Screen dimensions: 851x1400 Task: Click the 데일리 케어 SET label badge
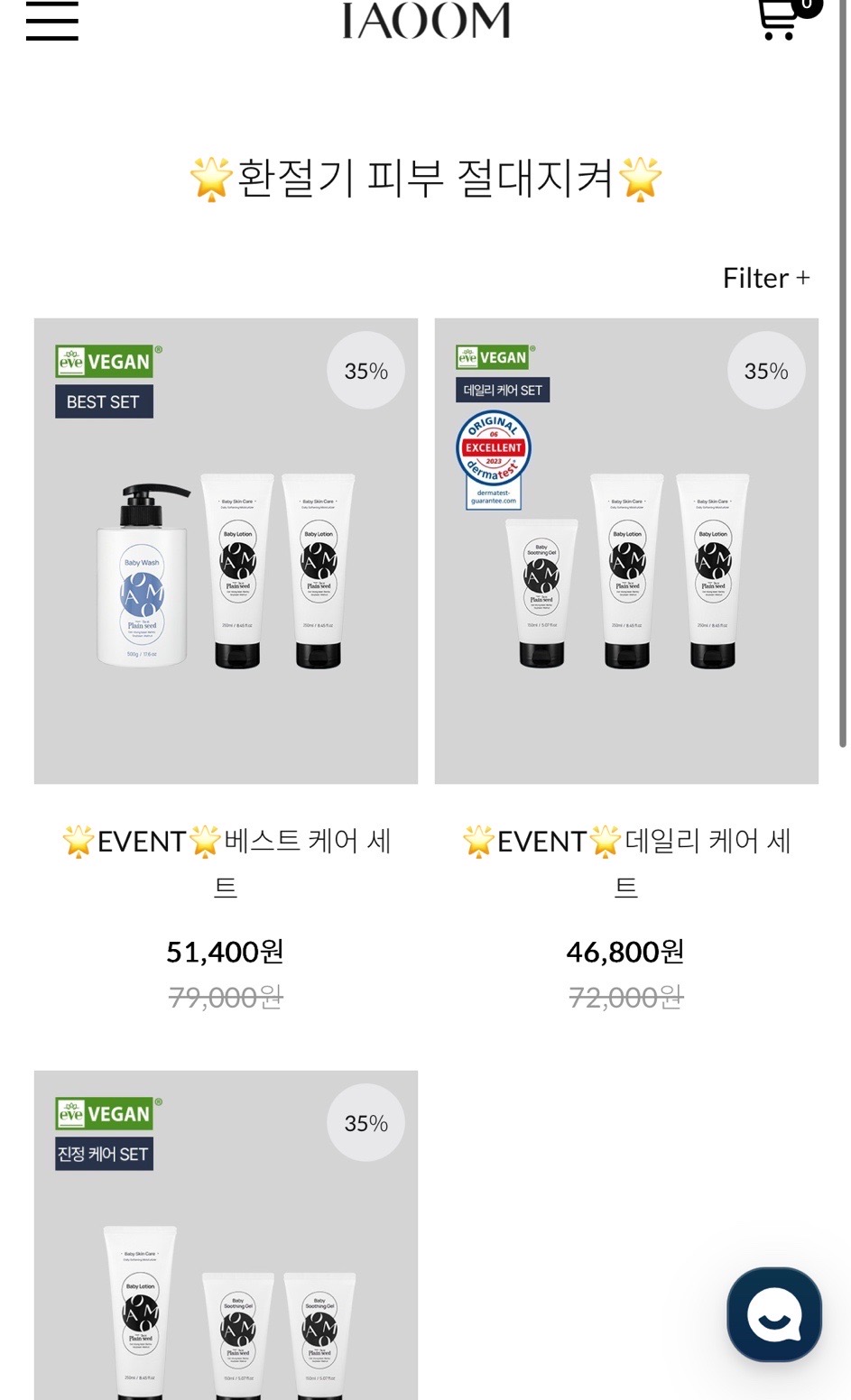(x=502, y=391)
